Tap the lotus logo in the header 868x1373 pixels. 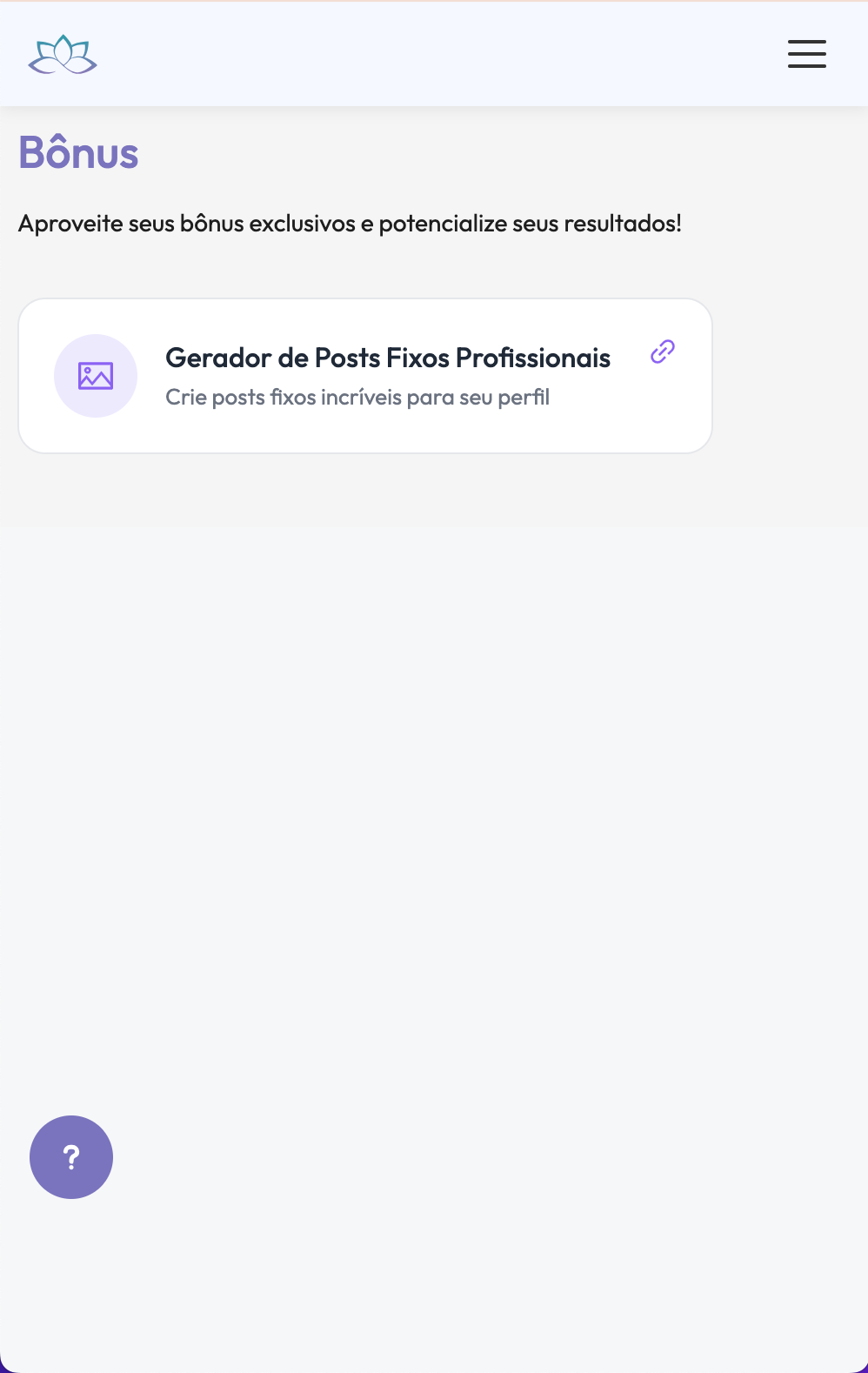click(63, 55)
